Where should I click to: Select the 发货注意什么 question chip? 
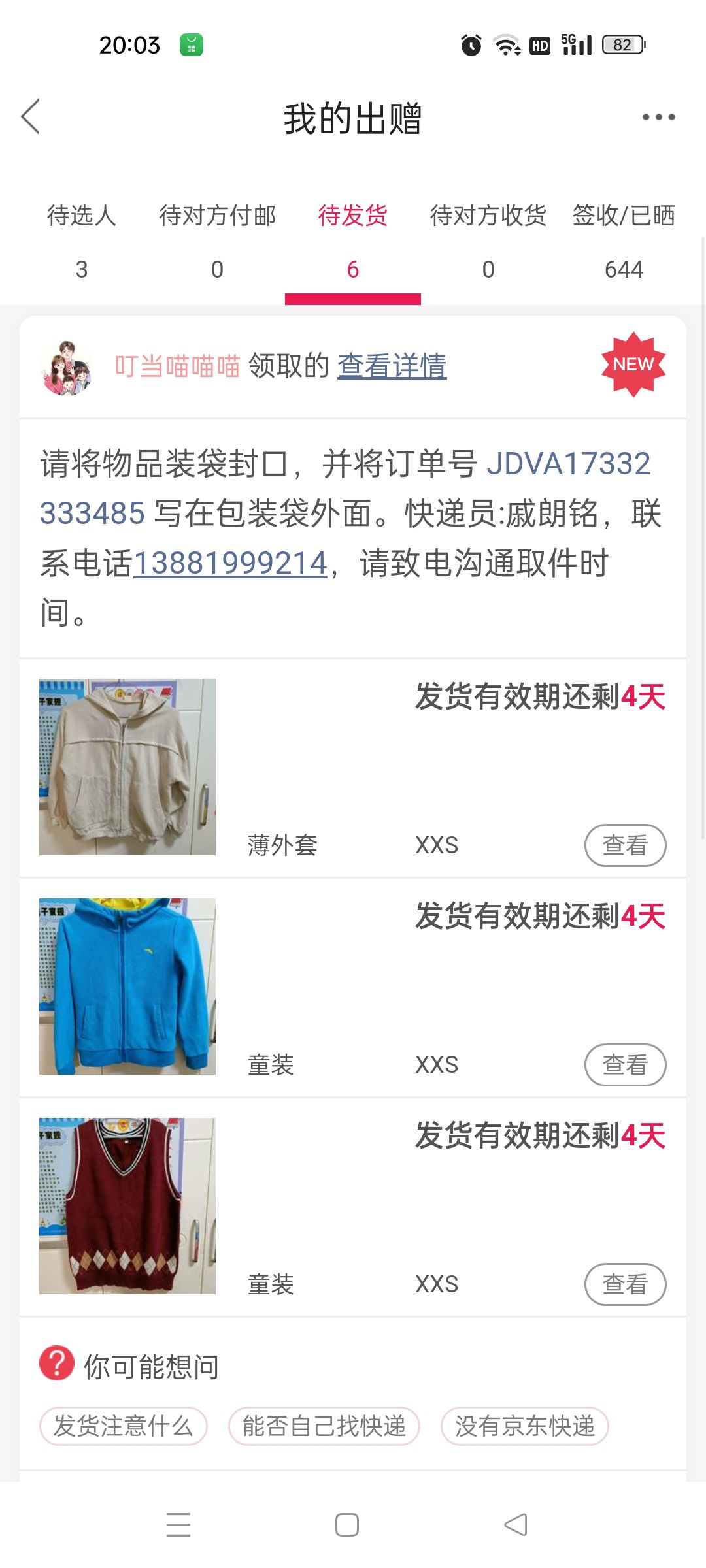tap(124, 1426)
